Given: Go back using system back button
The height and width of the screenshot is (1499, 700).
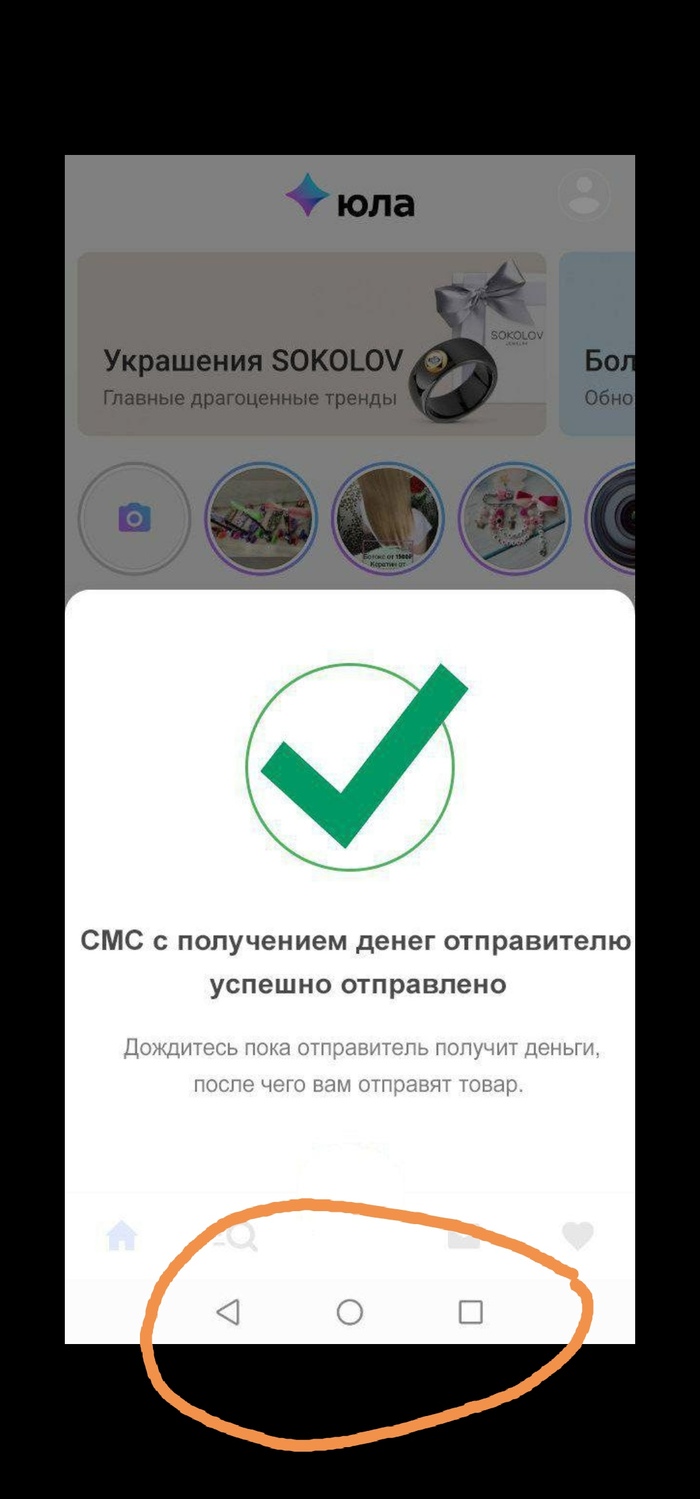Looking at the screenshot, I should click(228, 1312).
